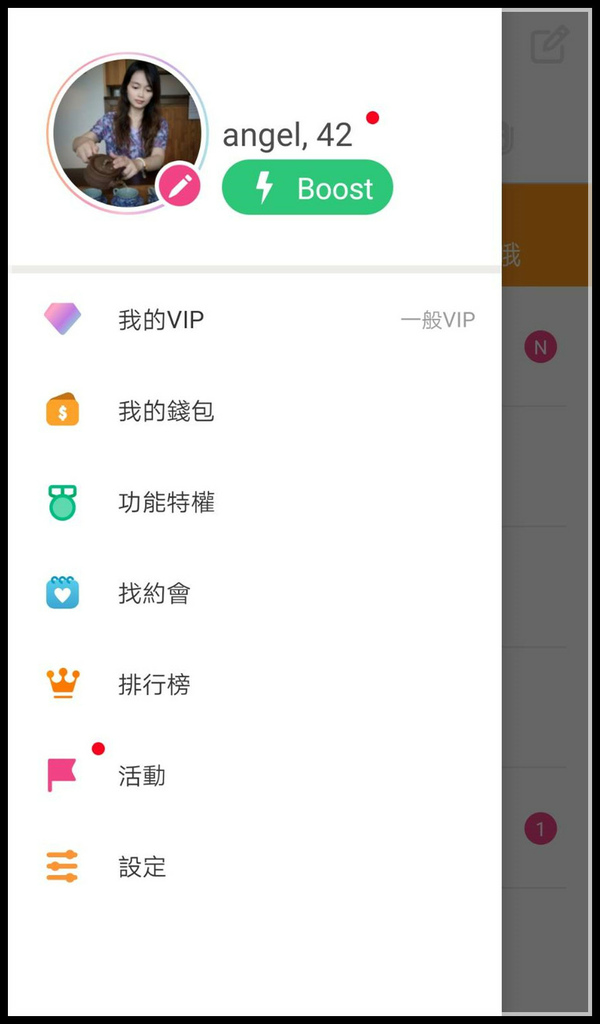Activate the green Boost button
The height and width of the screenshot is (1024, 600).
[x=308, y=187]
